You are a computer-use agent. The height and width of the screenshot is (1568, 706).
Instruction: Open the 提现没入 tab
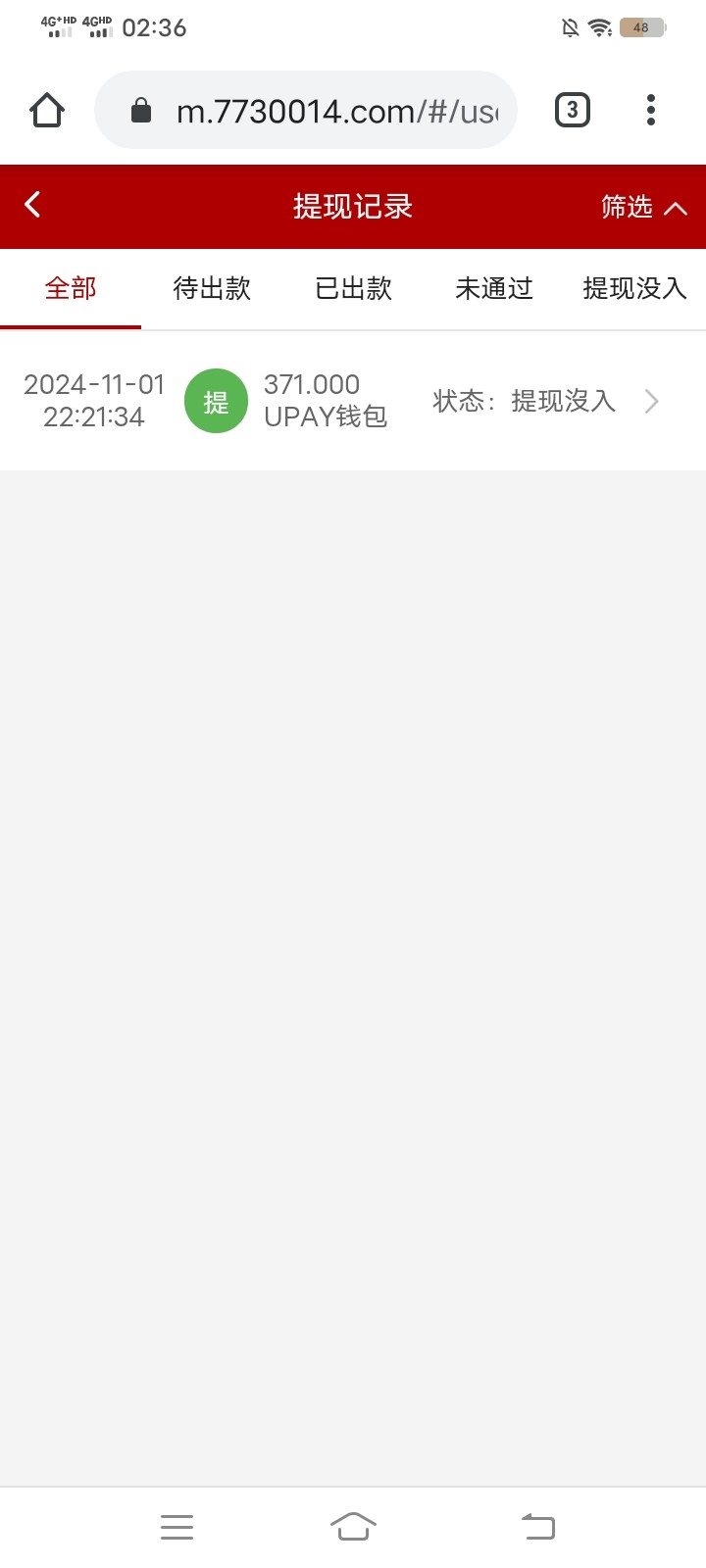tap(634, 288)
